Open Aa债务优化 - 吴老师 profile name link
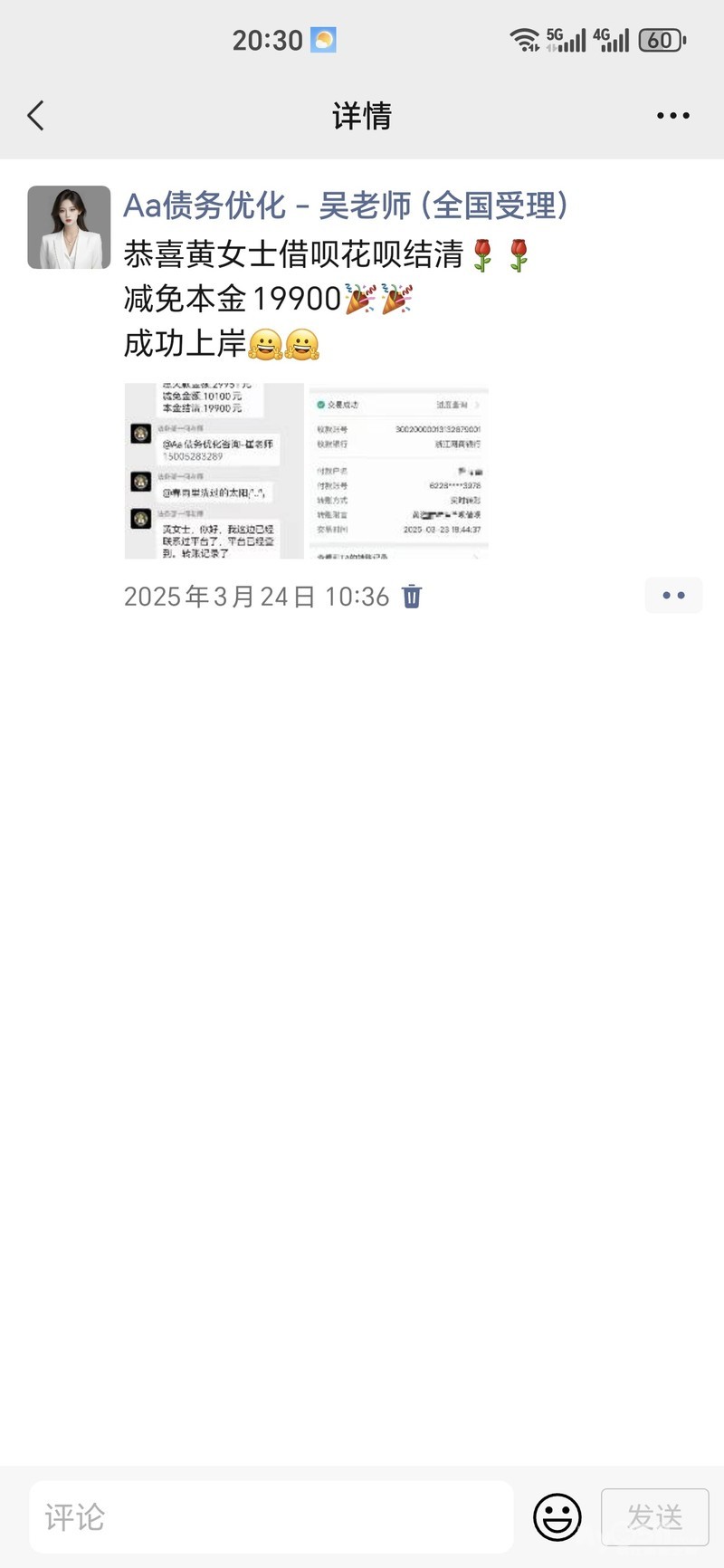The image size is (724, 1568). (346, 206)
